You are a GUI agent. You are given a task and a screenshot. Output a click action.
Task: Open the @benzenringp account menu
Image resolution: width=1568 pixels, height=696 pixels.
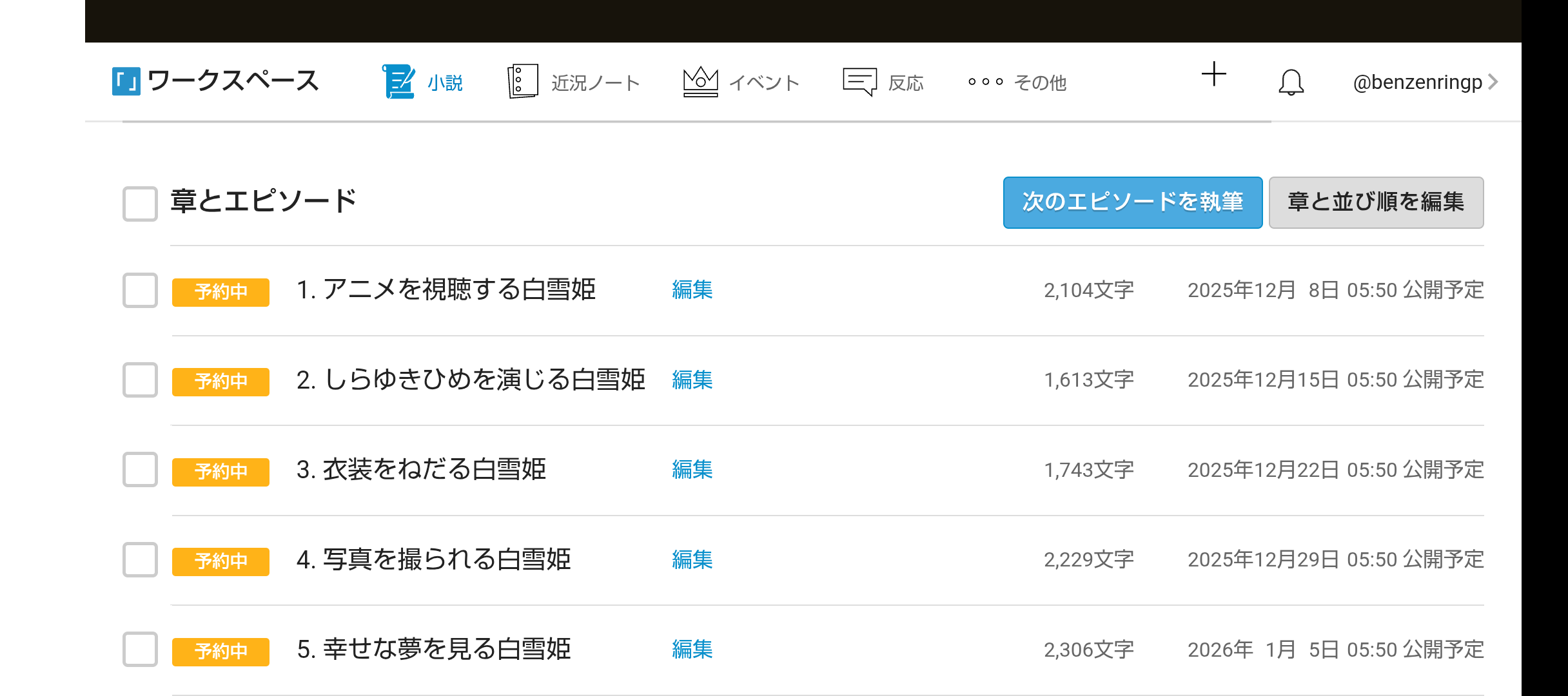click(1425, 82)
